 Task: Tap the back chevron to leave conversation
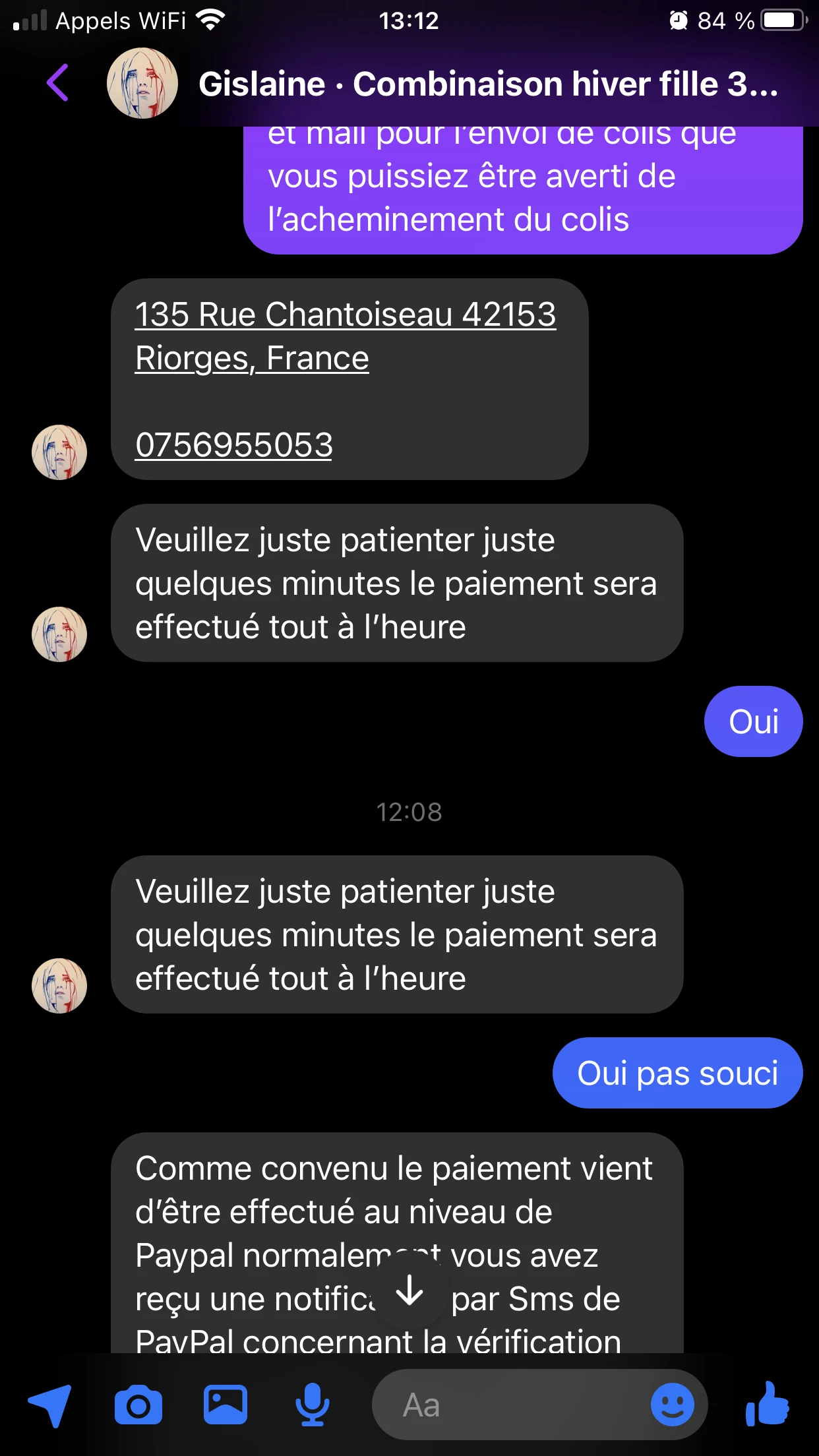click(58, 84)
